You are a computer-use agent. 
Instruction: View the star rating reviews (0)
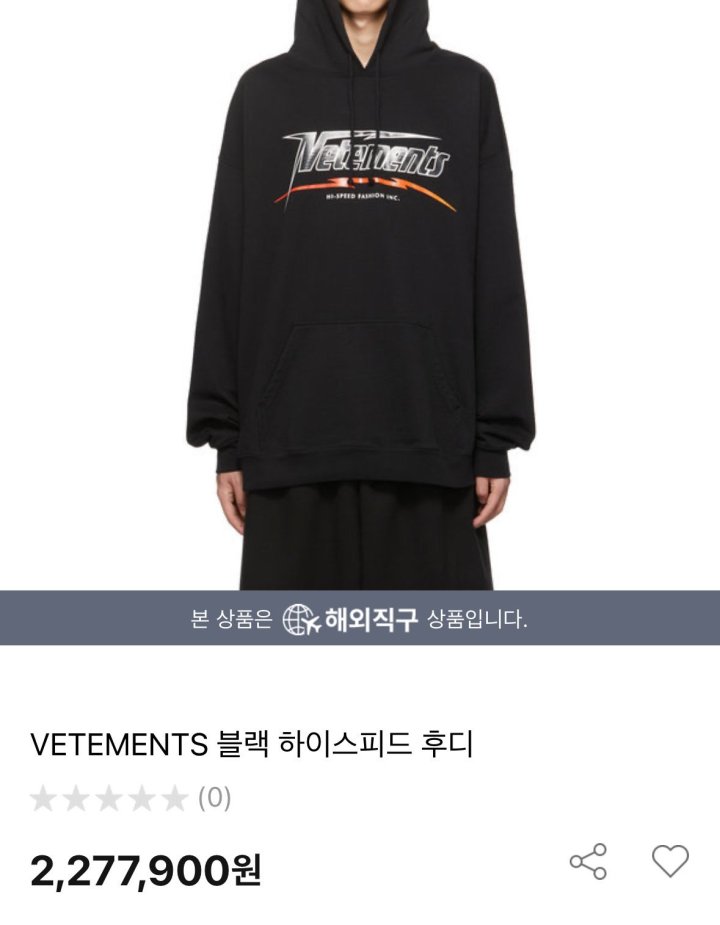130,798
